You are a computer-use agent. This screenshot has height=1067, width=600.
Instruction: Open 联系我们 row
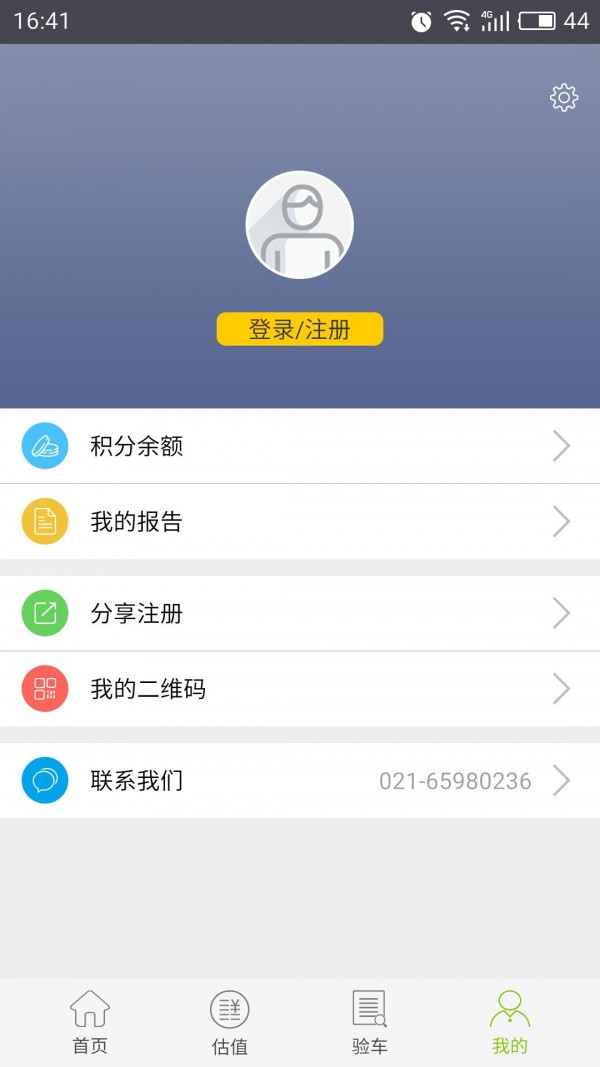point(300,780)
